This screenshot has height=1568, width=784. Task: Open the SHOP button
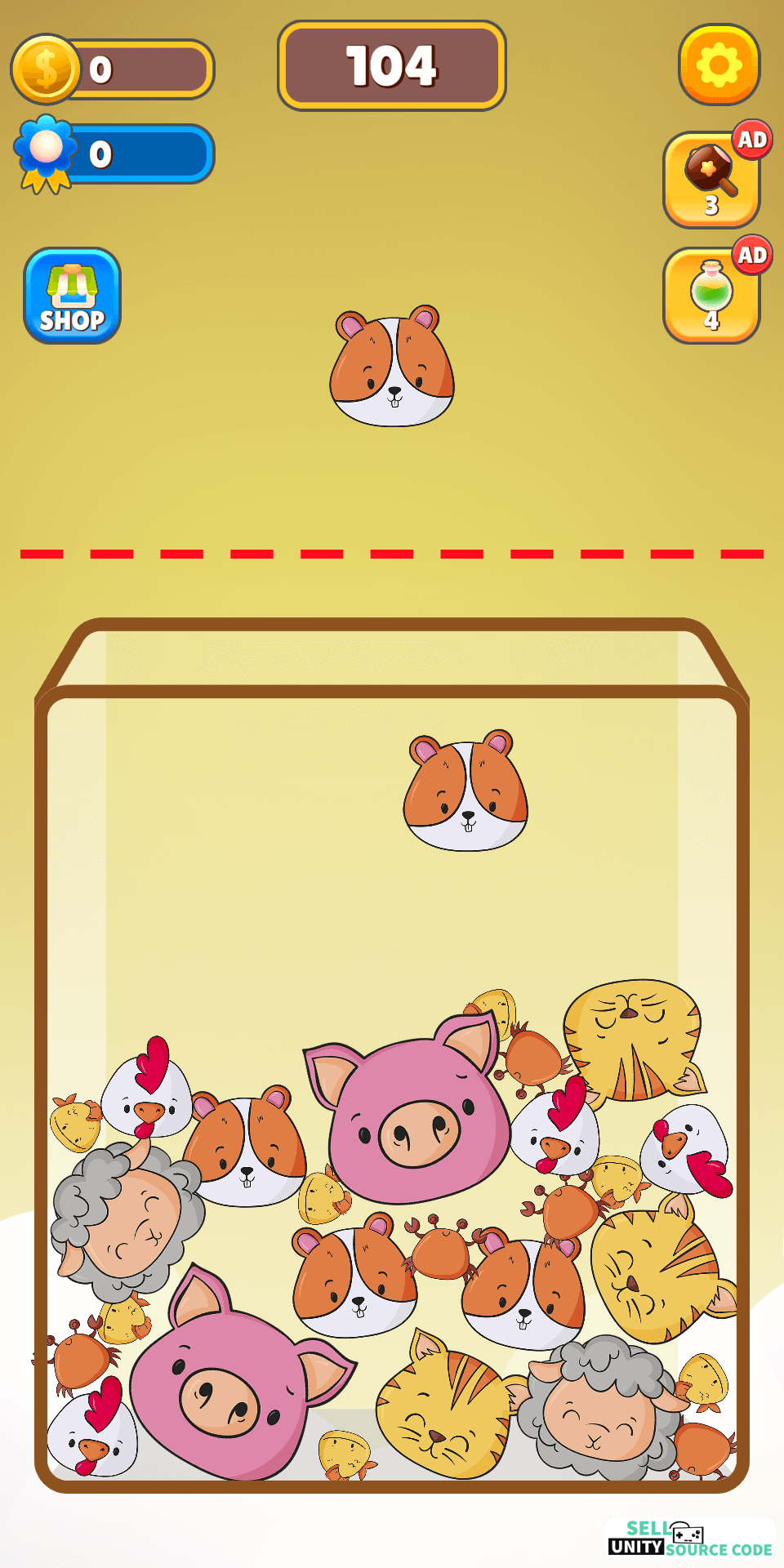(x=73, y=296)
